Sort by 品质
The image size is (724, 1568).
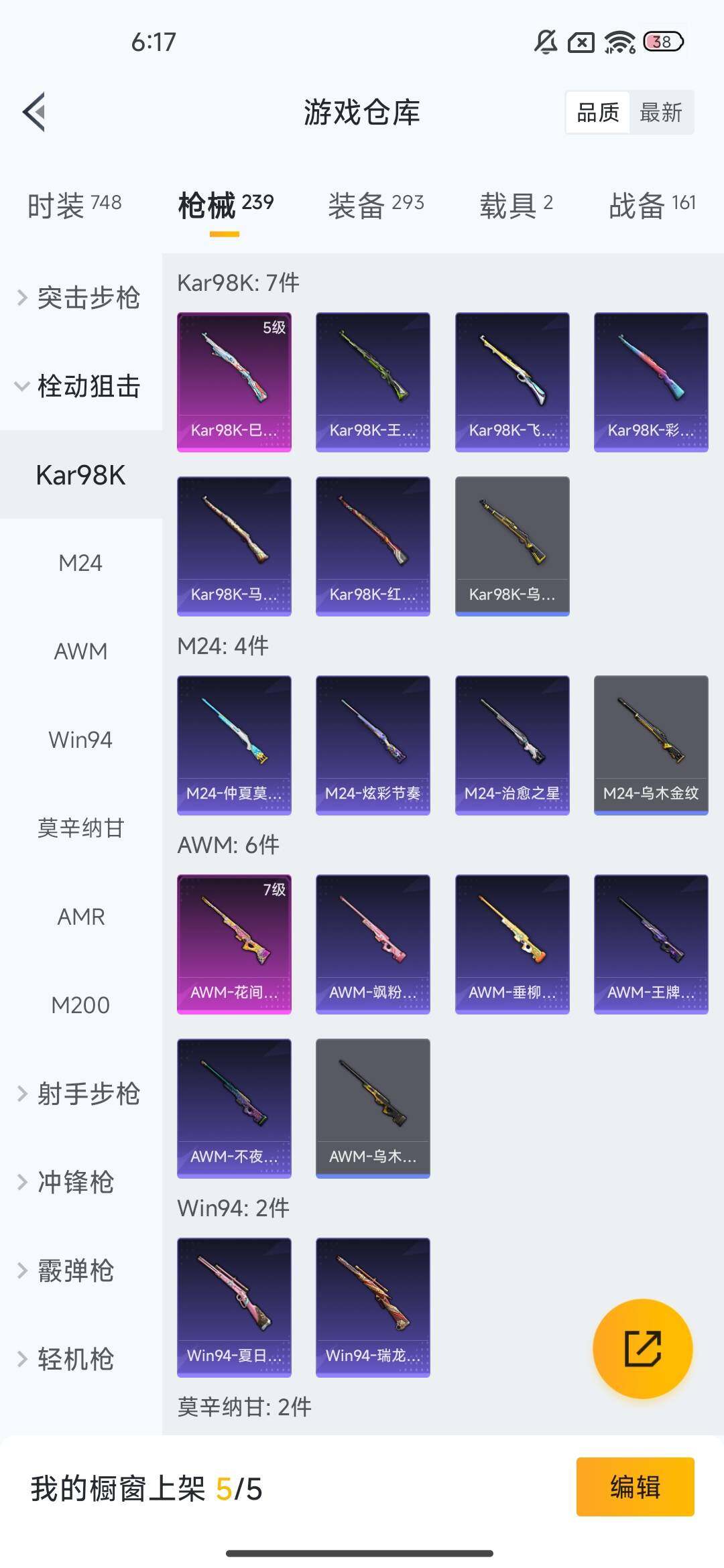(598, 113)
